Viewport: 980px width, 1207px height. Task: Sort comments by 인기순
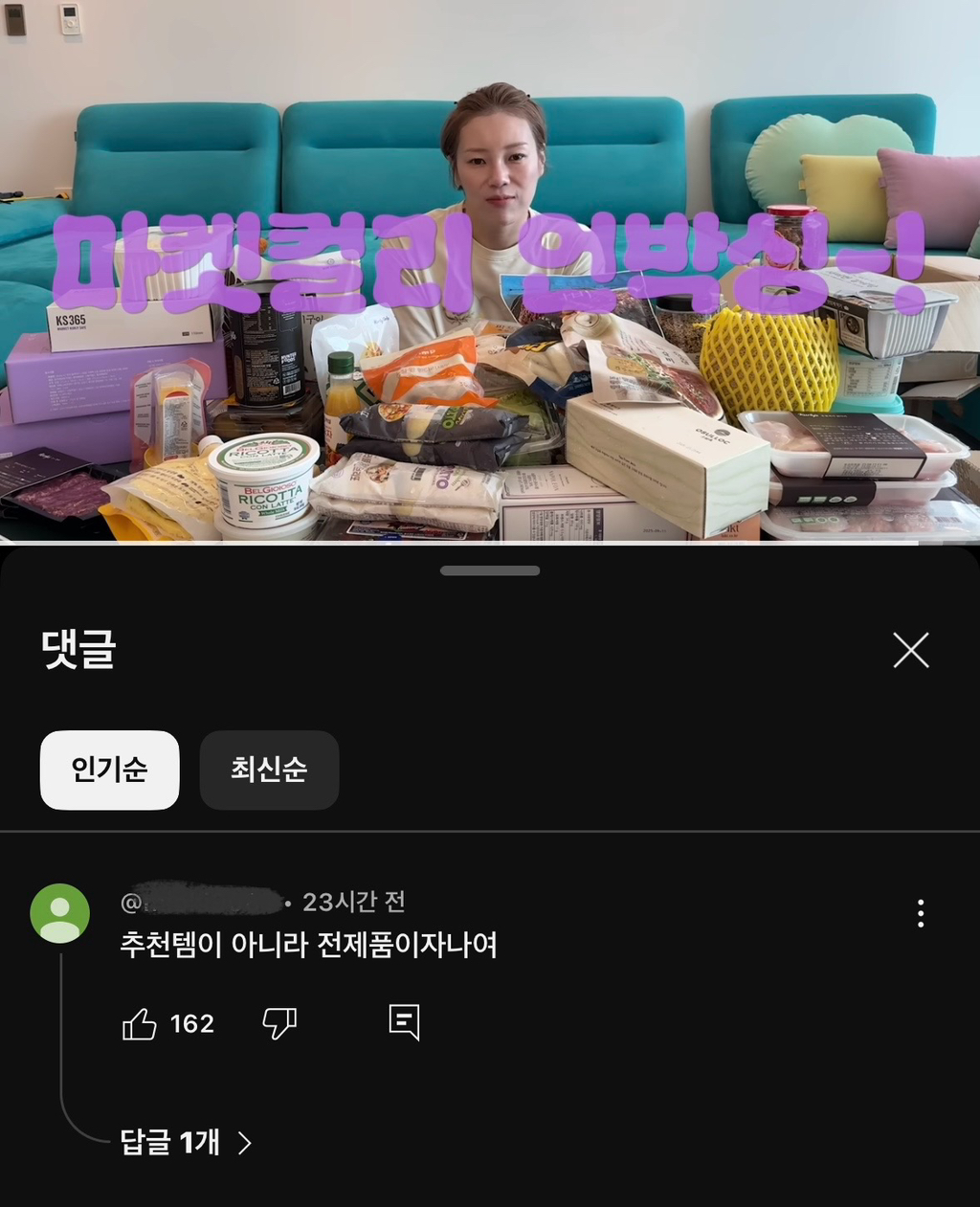(x=109, y=770)
